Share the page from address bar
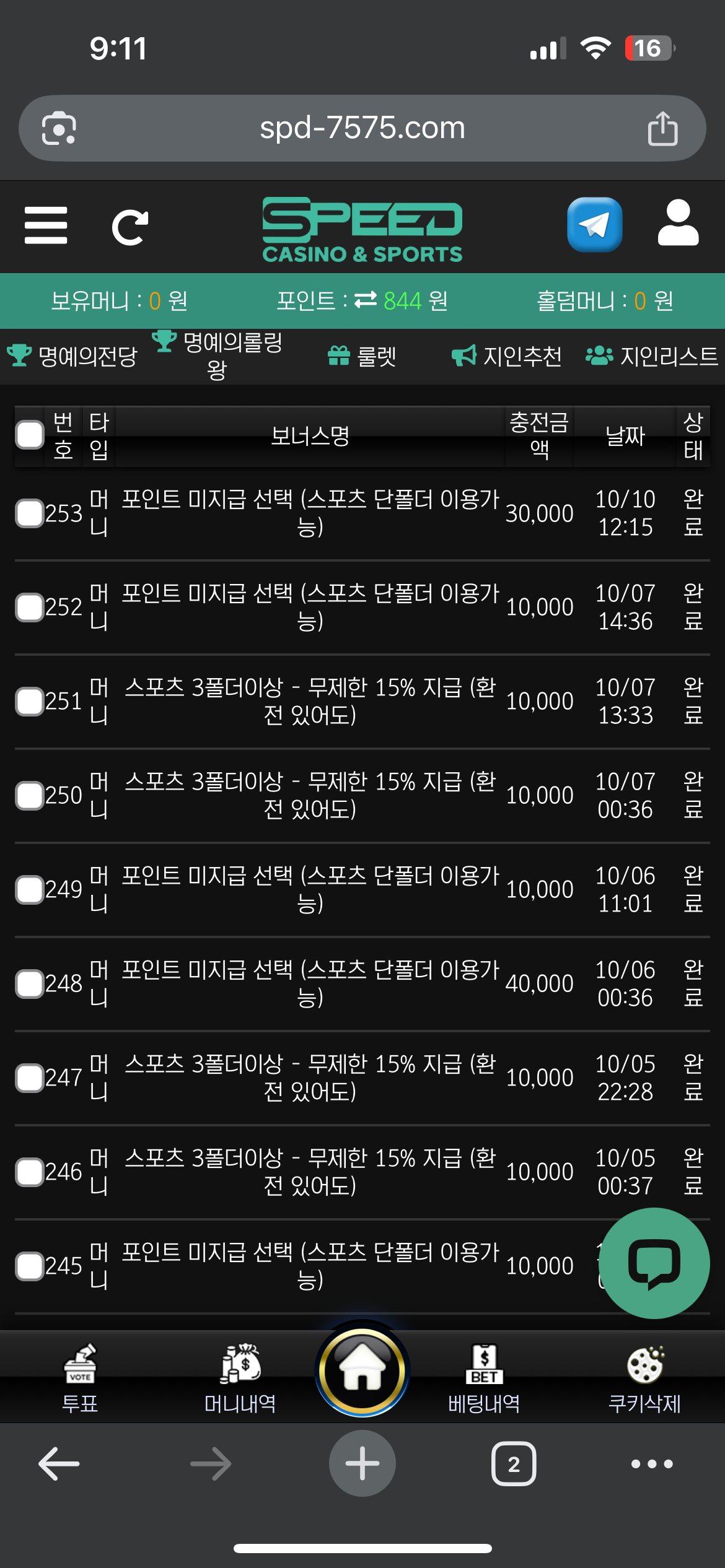This screenshot has height=1568, width=725. pyautogui.click(x=662, y=128)
